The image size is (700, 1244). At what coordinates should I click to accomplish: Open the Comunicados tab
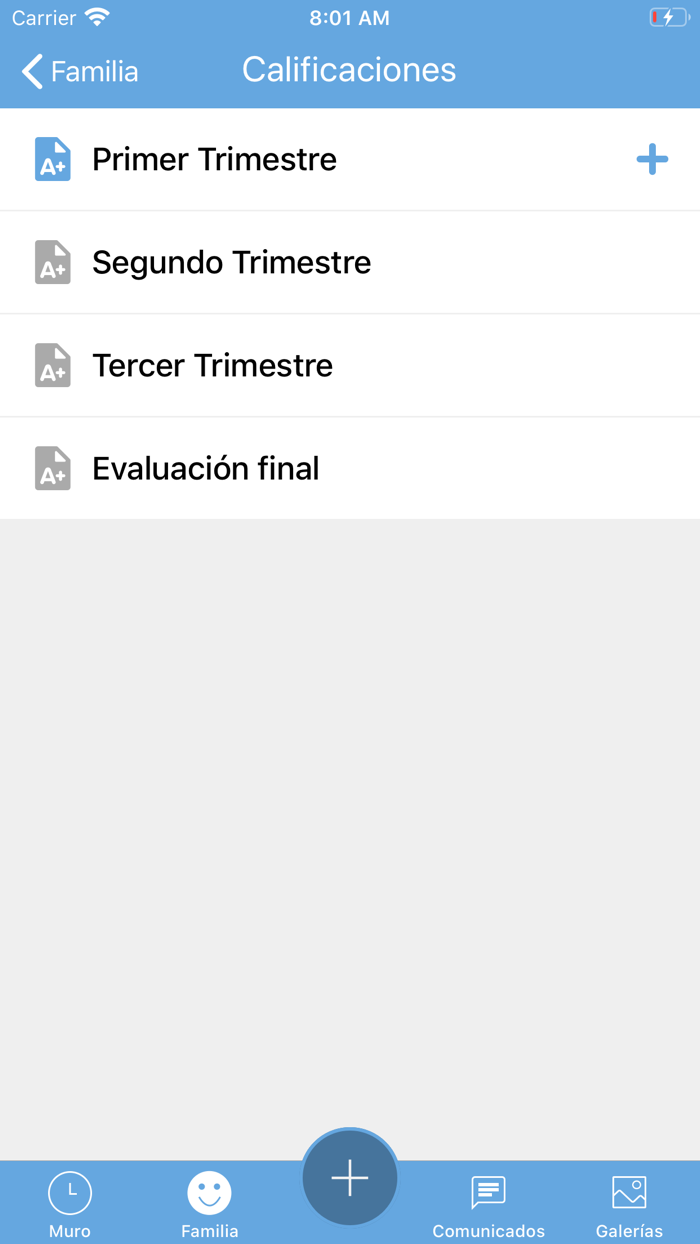coord(488,1203)
